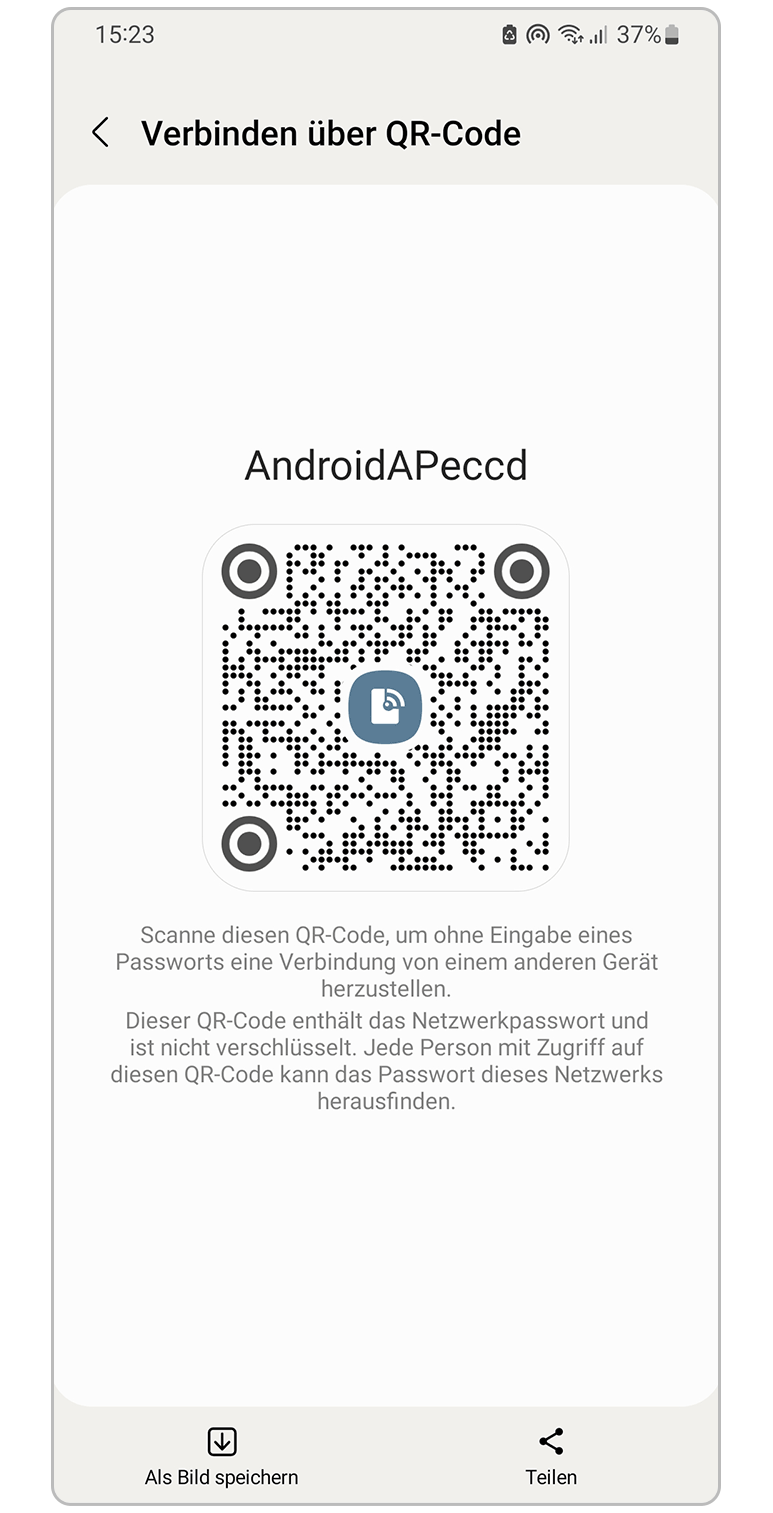
Task: Tap the hotspot icon in the status bar
Action: (x=537, y=34)
